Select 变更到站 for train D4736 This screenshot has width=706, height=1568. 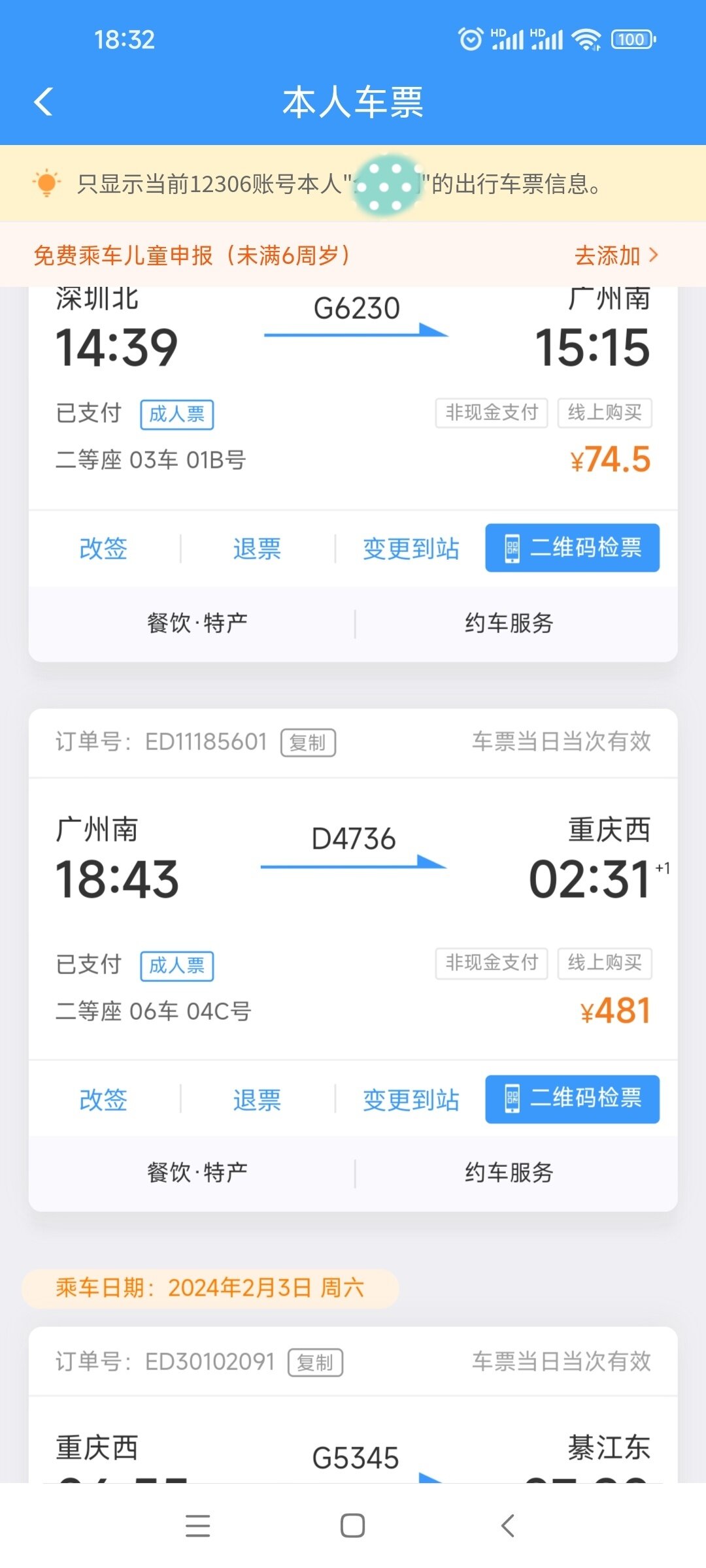pos(411,1100)
